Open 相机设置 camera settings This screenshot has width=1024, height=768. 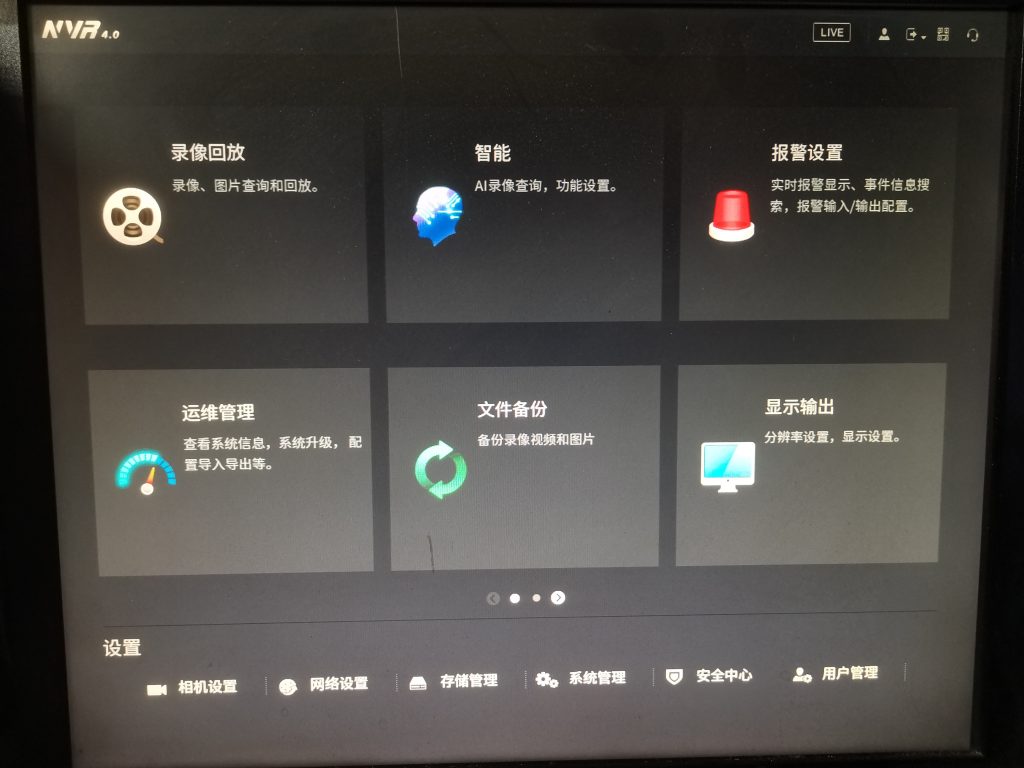click(x=193, y=688)
